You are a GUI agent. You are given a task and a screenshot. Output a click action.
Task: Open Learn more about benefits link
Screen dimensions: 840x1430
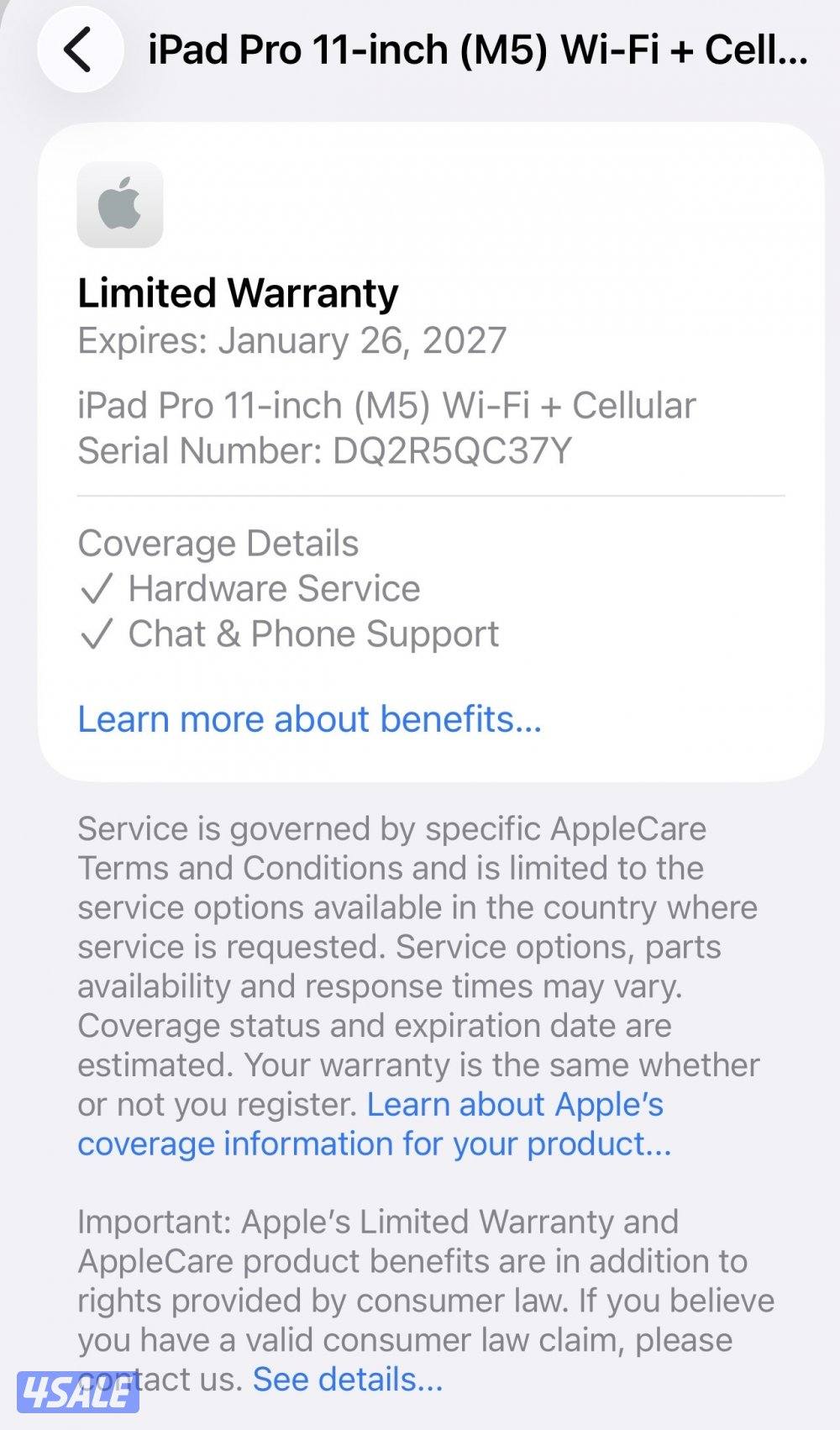[309, 719]
